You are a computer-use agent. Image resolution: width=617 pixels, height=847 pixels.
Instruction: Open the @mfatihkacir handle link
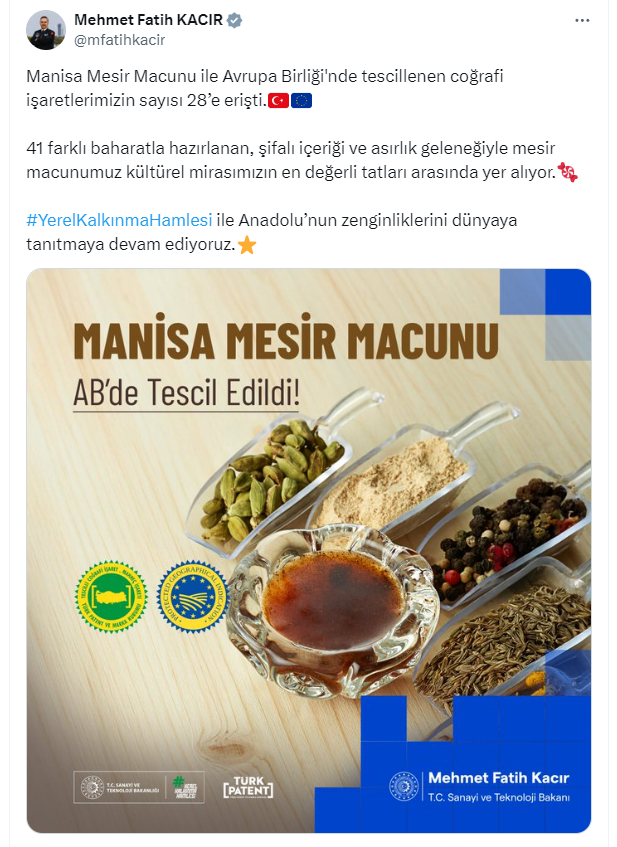point(120,40)
